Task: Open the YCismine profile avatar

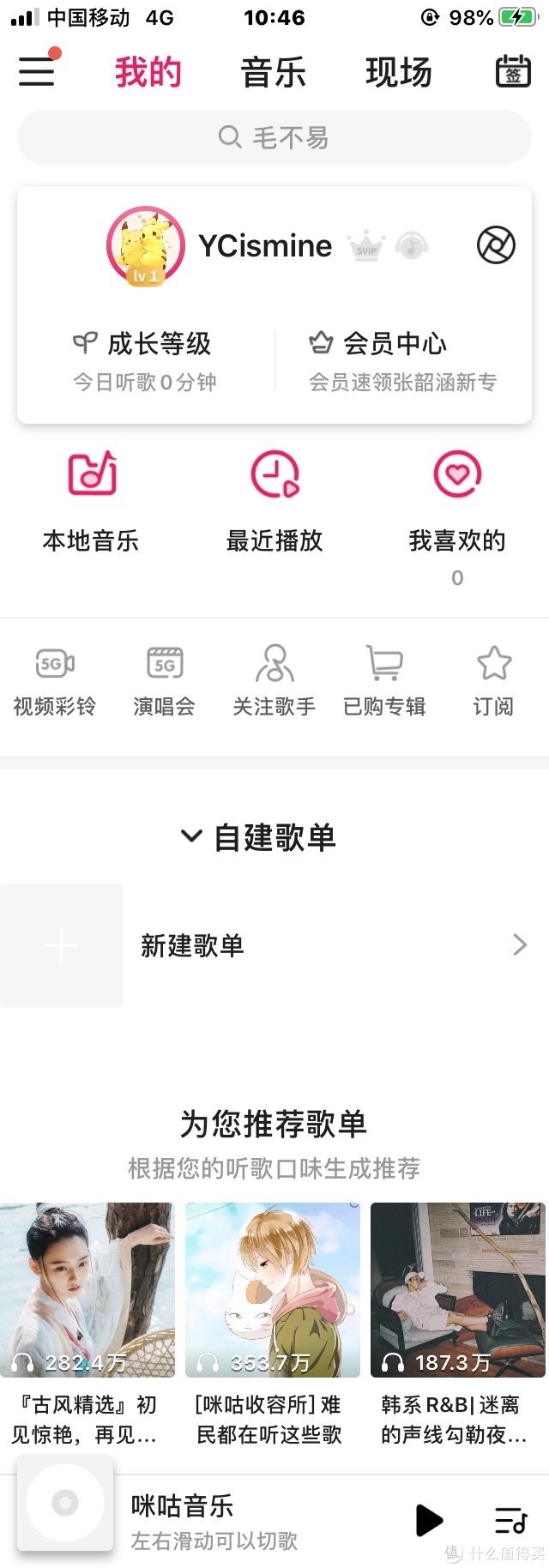Action: [146, 246]
